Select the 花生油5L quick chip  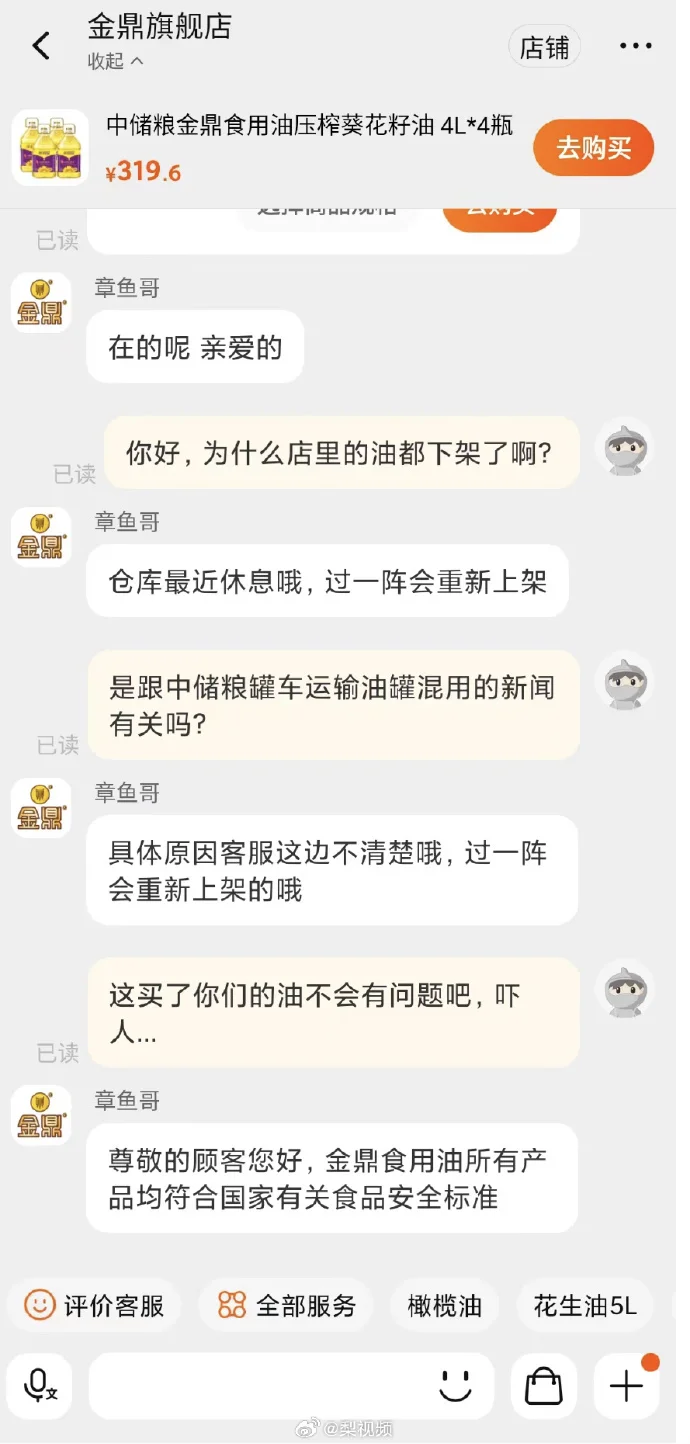pos(585,1306)
